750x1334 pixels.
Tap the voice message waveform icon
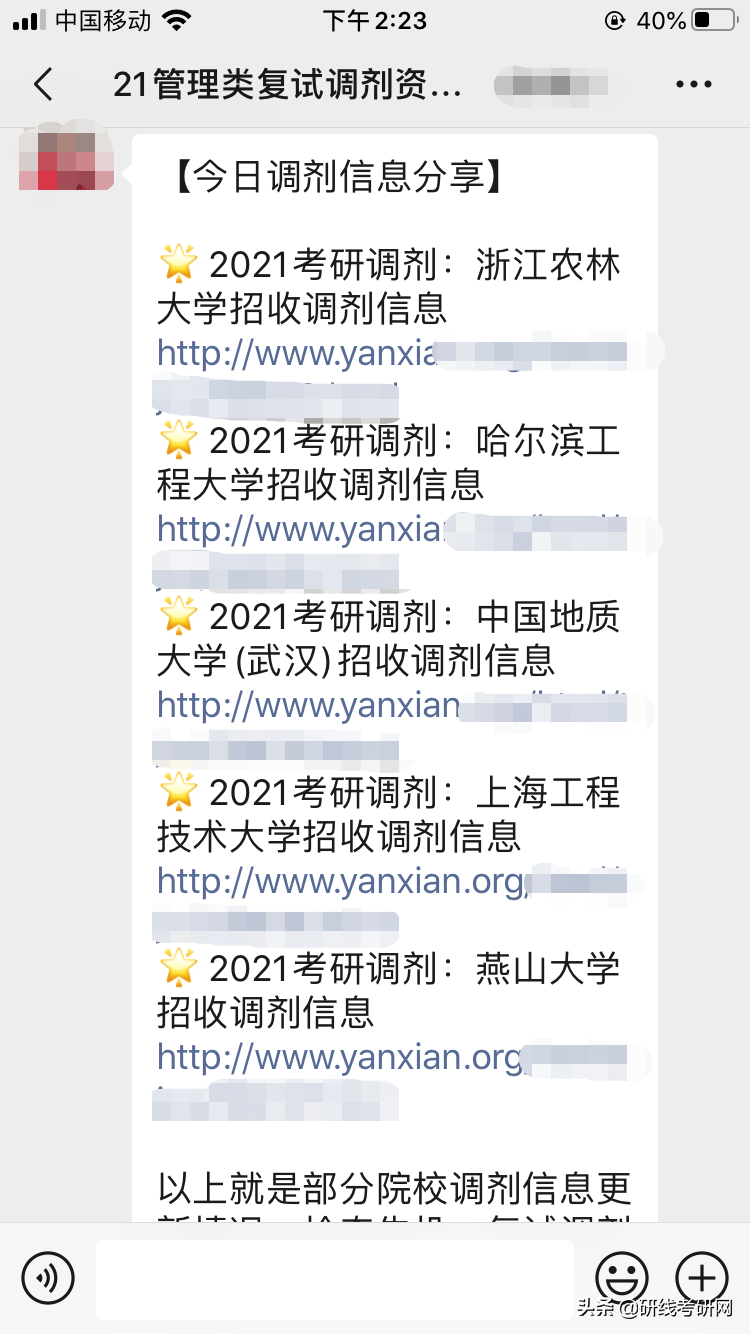tap(47, 1278)
